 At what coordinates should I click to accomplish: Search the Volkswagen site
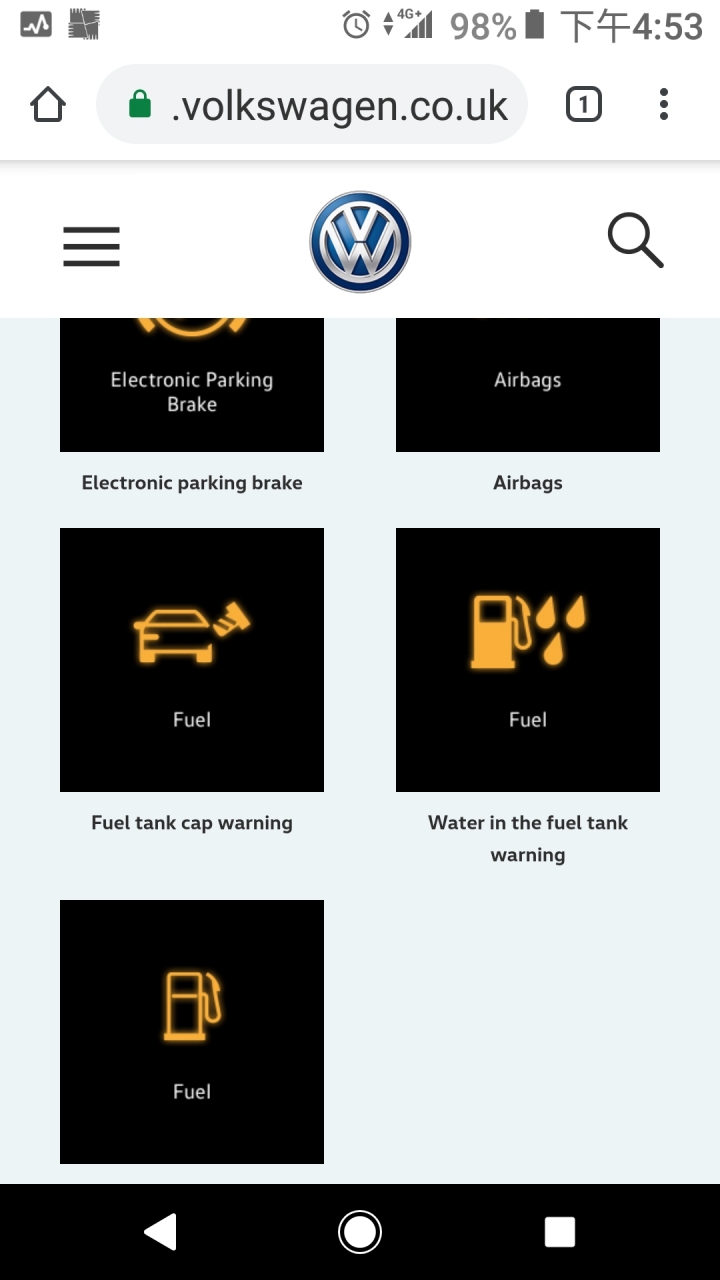tap(635, 242)
